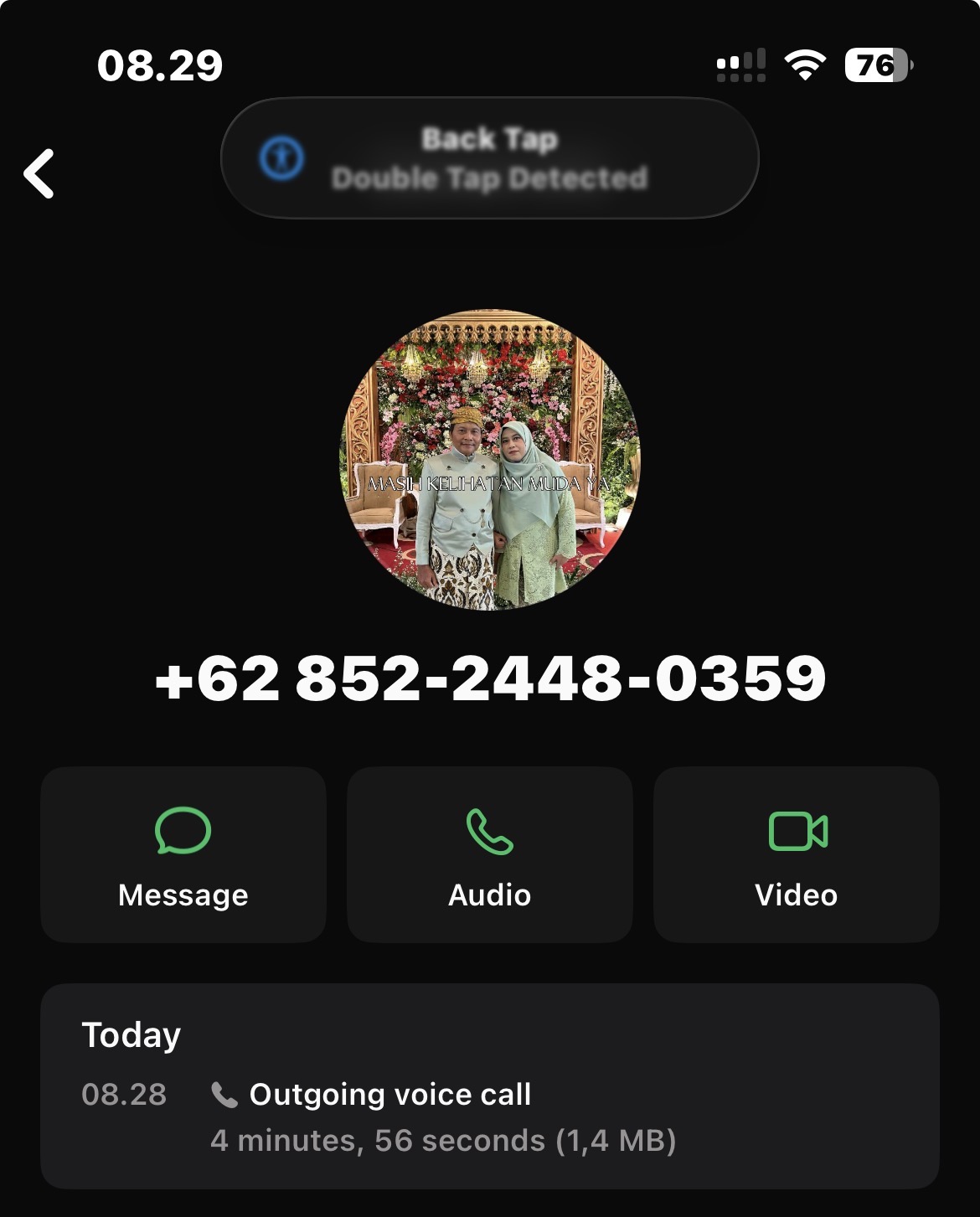The width and height of the screenshot is (980, 1217).
Task: Start a video call
Action: point(796,855)
